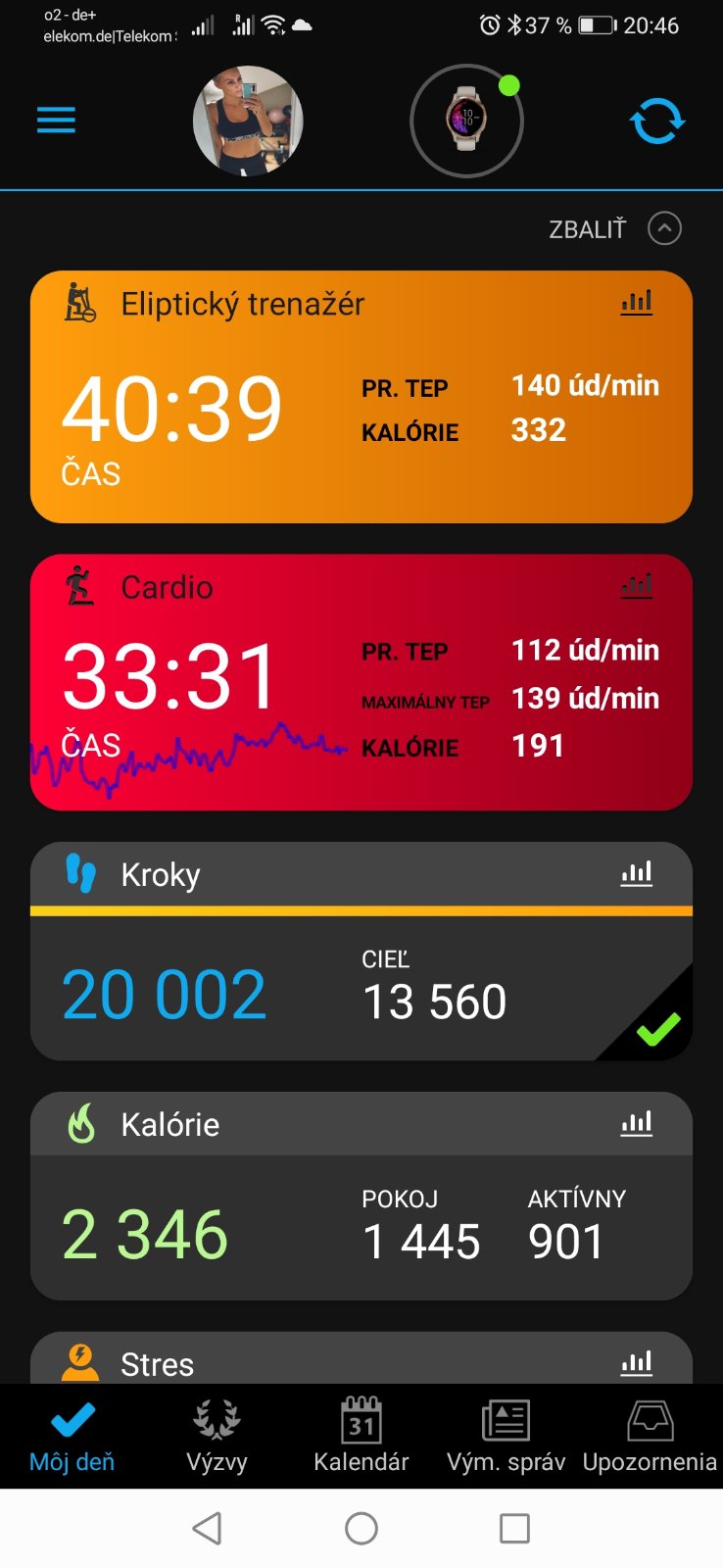The height and width of the screenshot is (1568, 723).
Task: Switch to the Výzvy tab
Action: [217, 1437]
